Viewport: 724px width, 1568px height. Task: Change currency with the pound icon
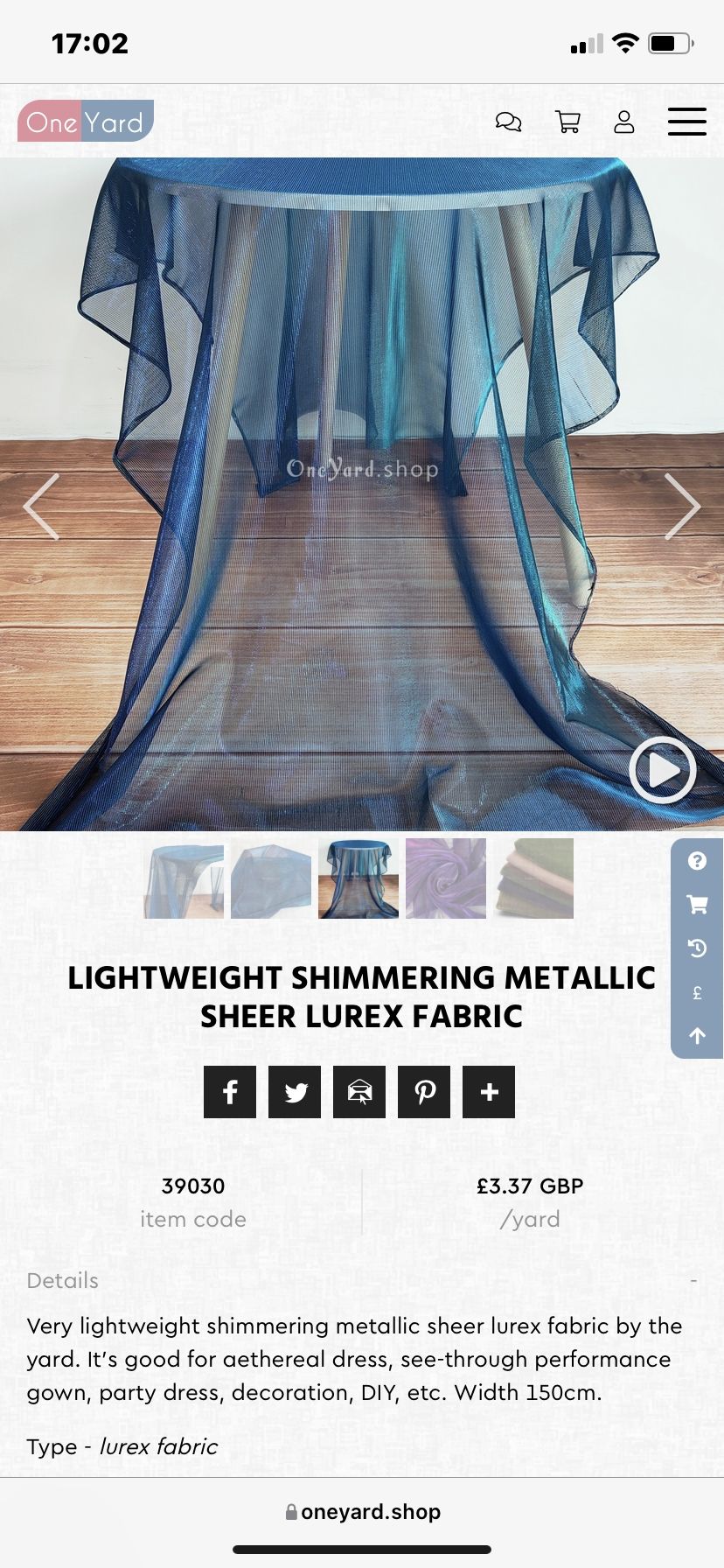[697, 992]
